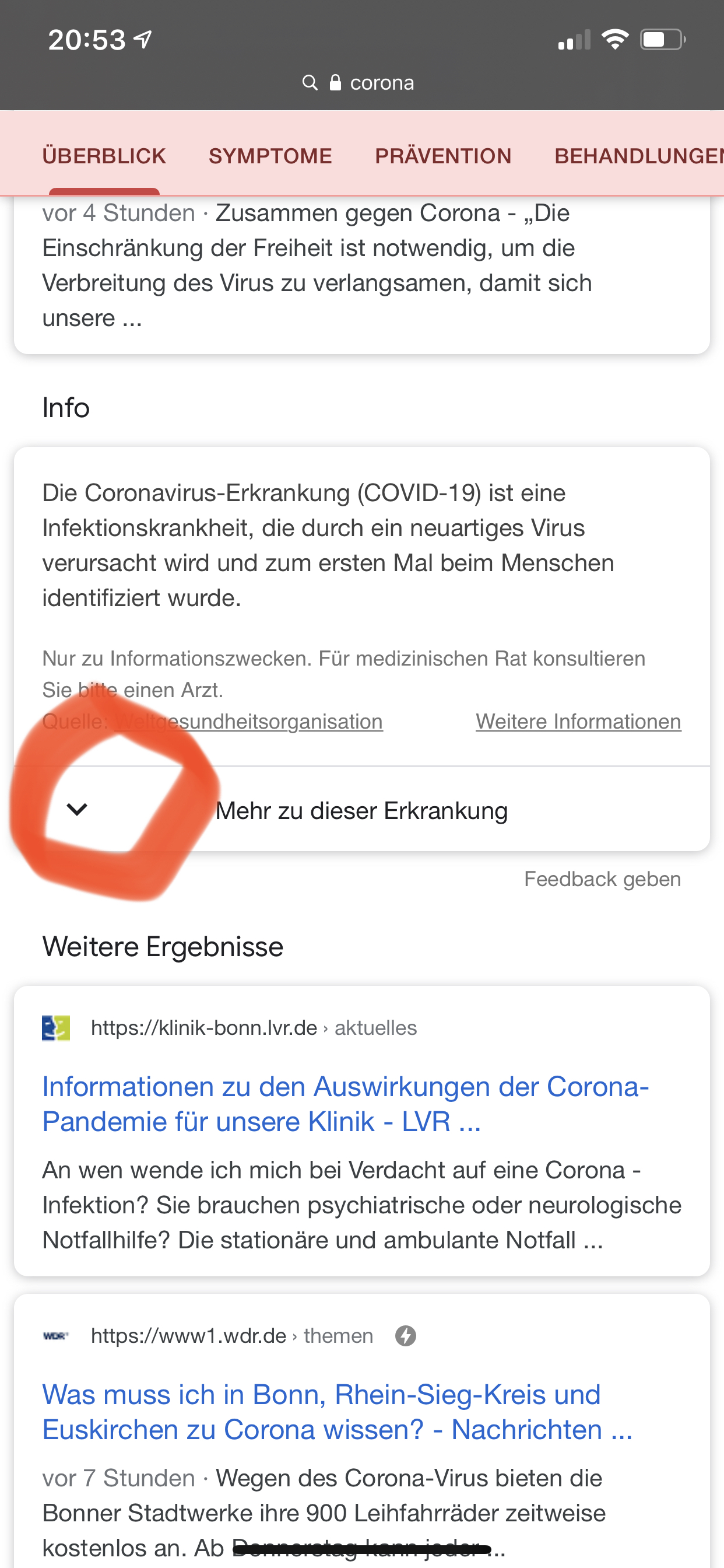Screen dimensions: 724x1568
Task: Open the LVR Klinik Corona-Pandemie result
Action: (x=345, y=1104)
